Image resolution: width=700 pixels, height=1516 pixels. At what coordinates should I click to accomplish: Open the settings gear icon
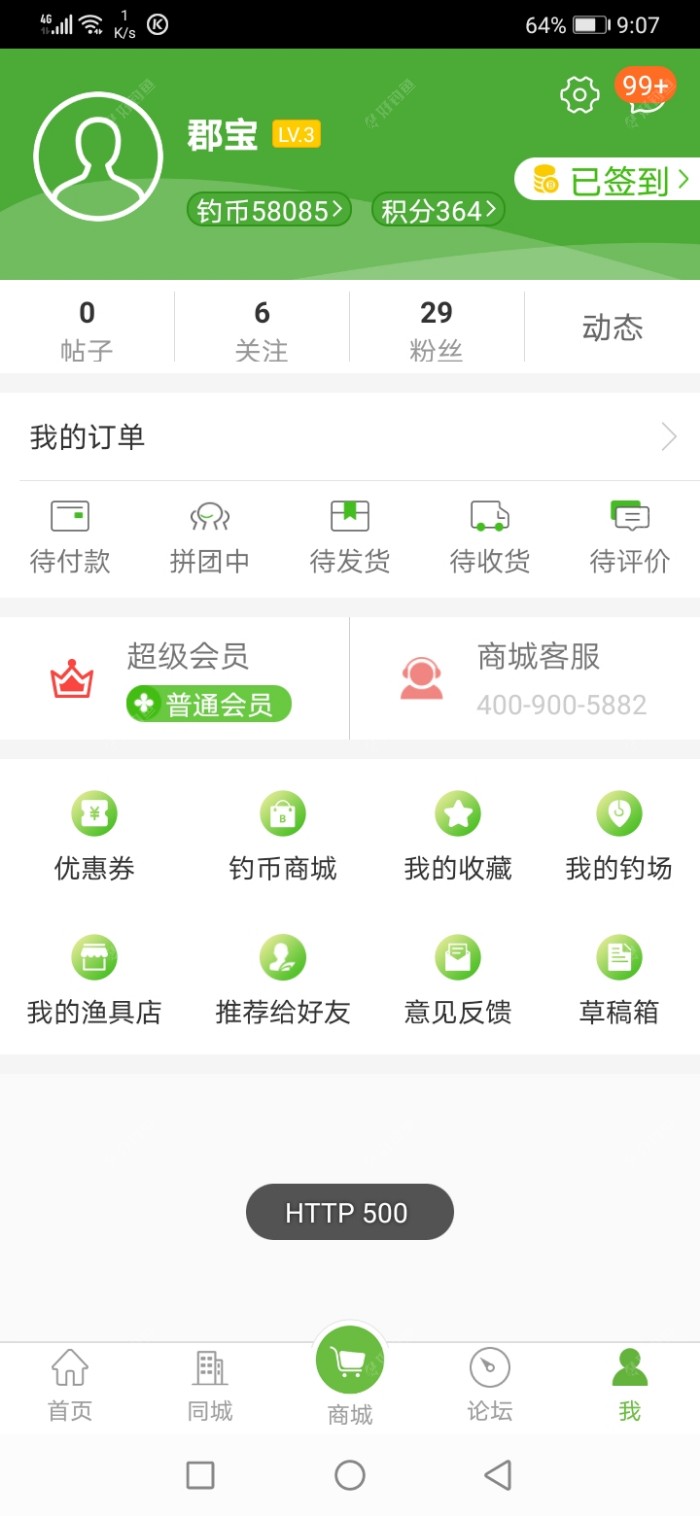579,95
